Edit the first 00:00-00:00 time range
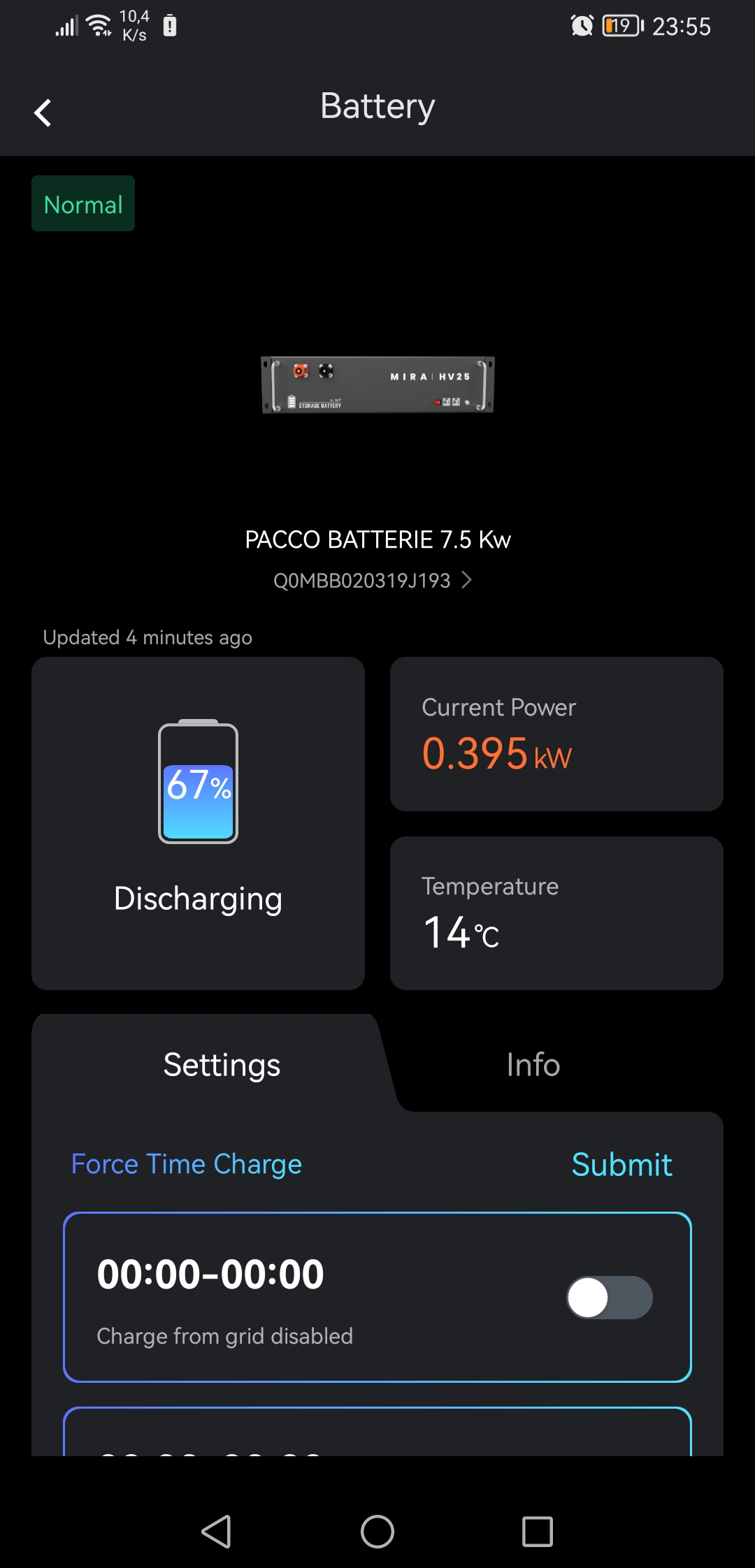 coord(210,1275)
